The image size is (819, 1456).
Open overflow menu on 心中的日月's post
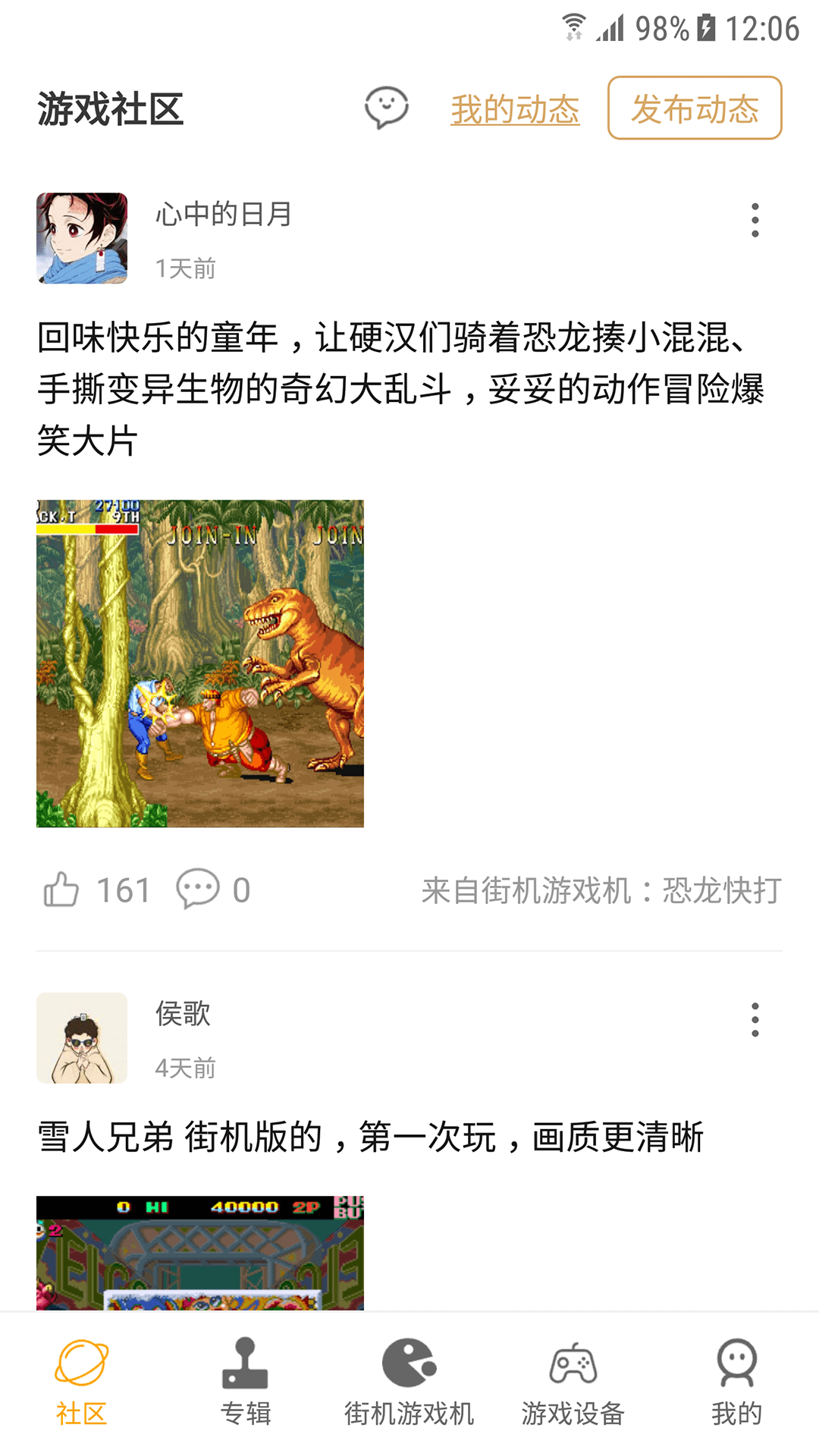click(x=755, y=220)
